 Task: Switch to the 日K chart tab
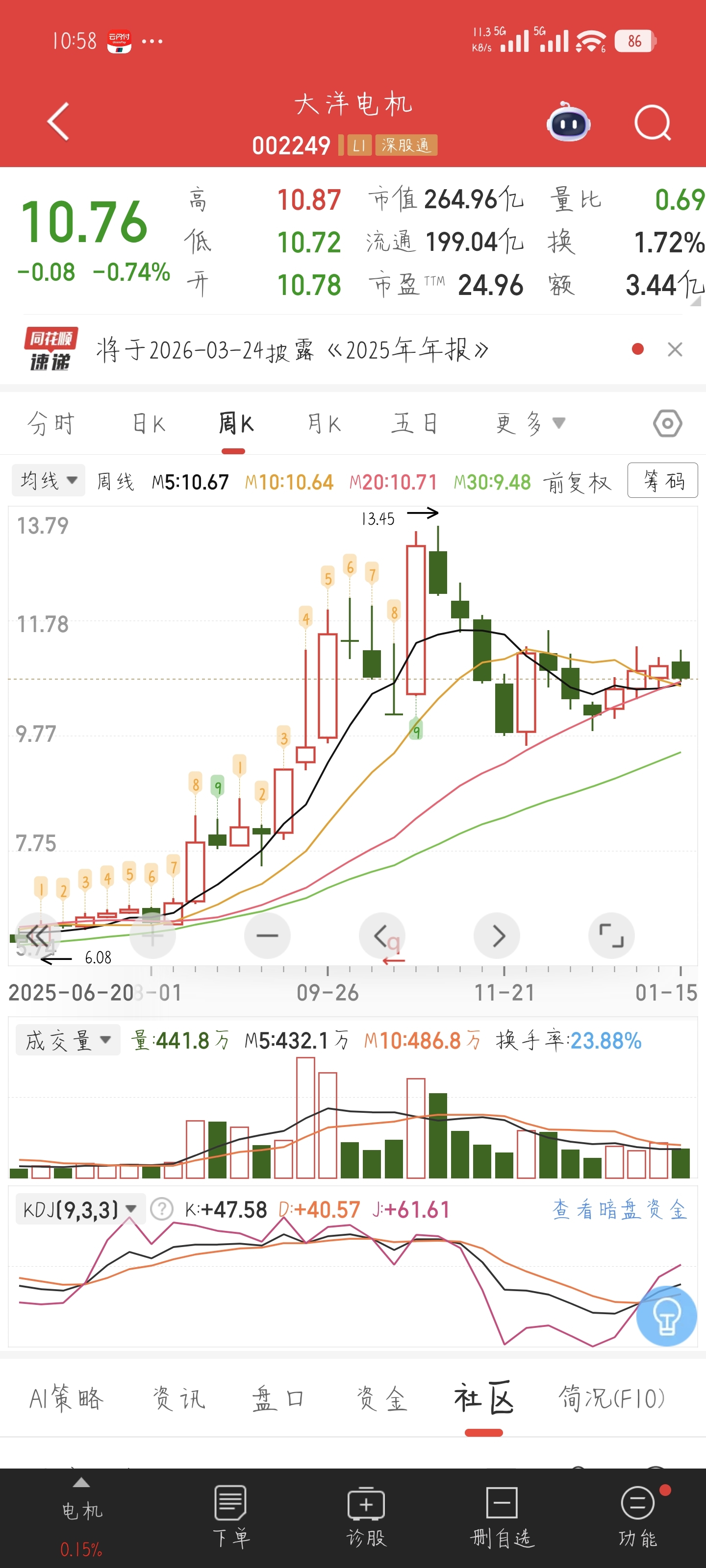[x=149, y=423]
